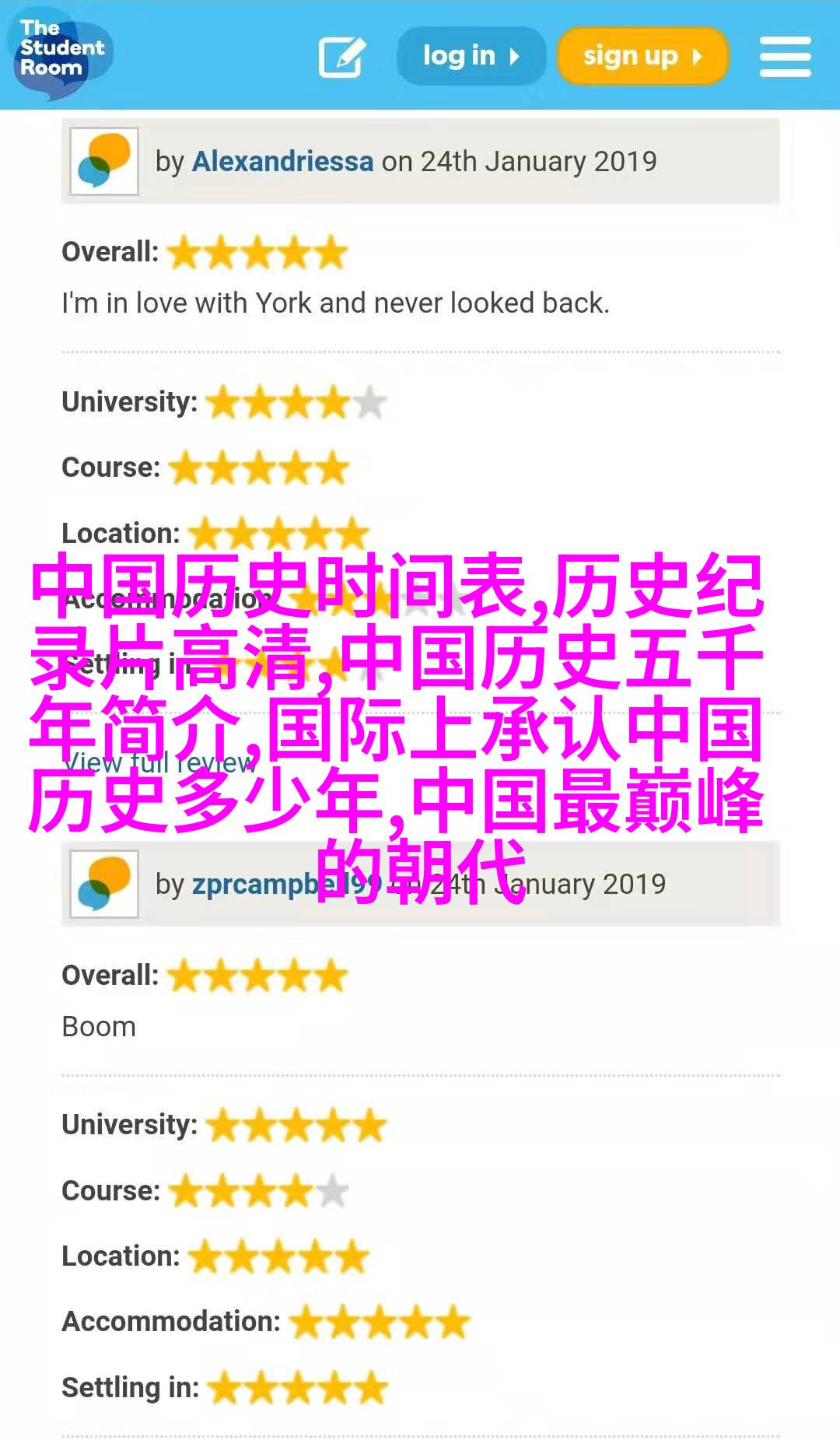The width and height of the screenshot is (840, 1440).
Task: Tap the compose post pencil icon
Action: click(x=342, y=57)
